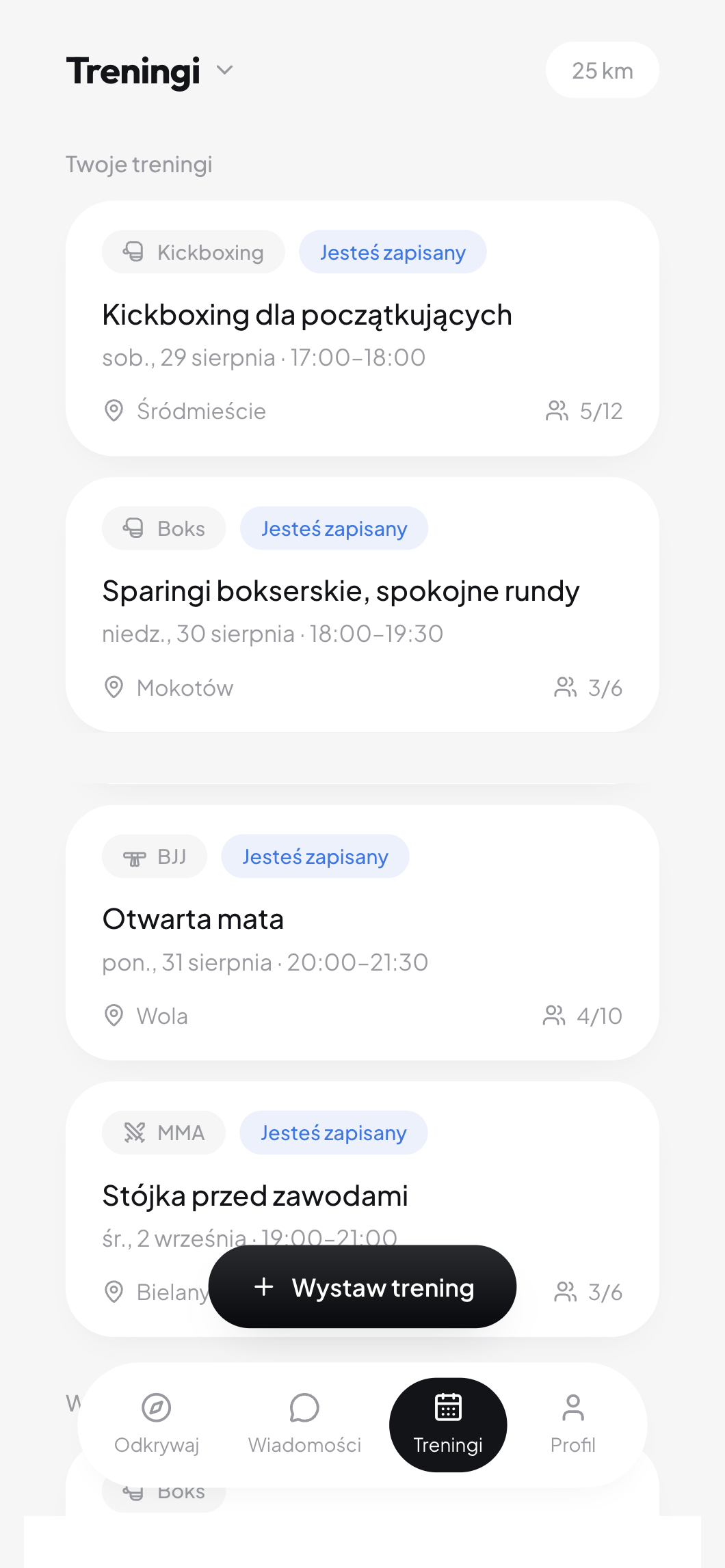This screenshot has width=725, height=1568.
Task: Expand the Treningi dropdown in the header
Action: [150, 71]
